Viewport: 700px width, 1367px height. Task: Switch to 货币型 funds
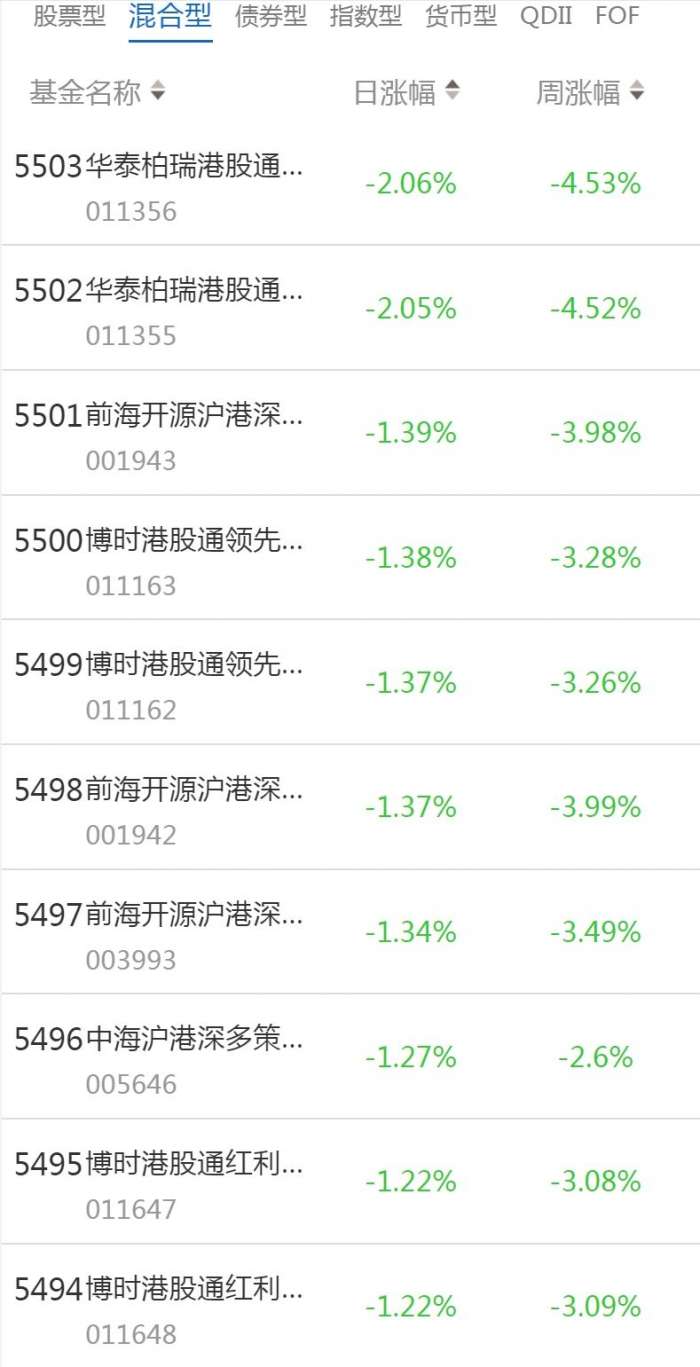(x=460, y=17)
